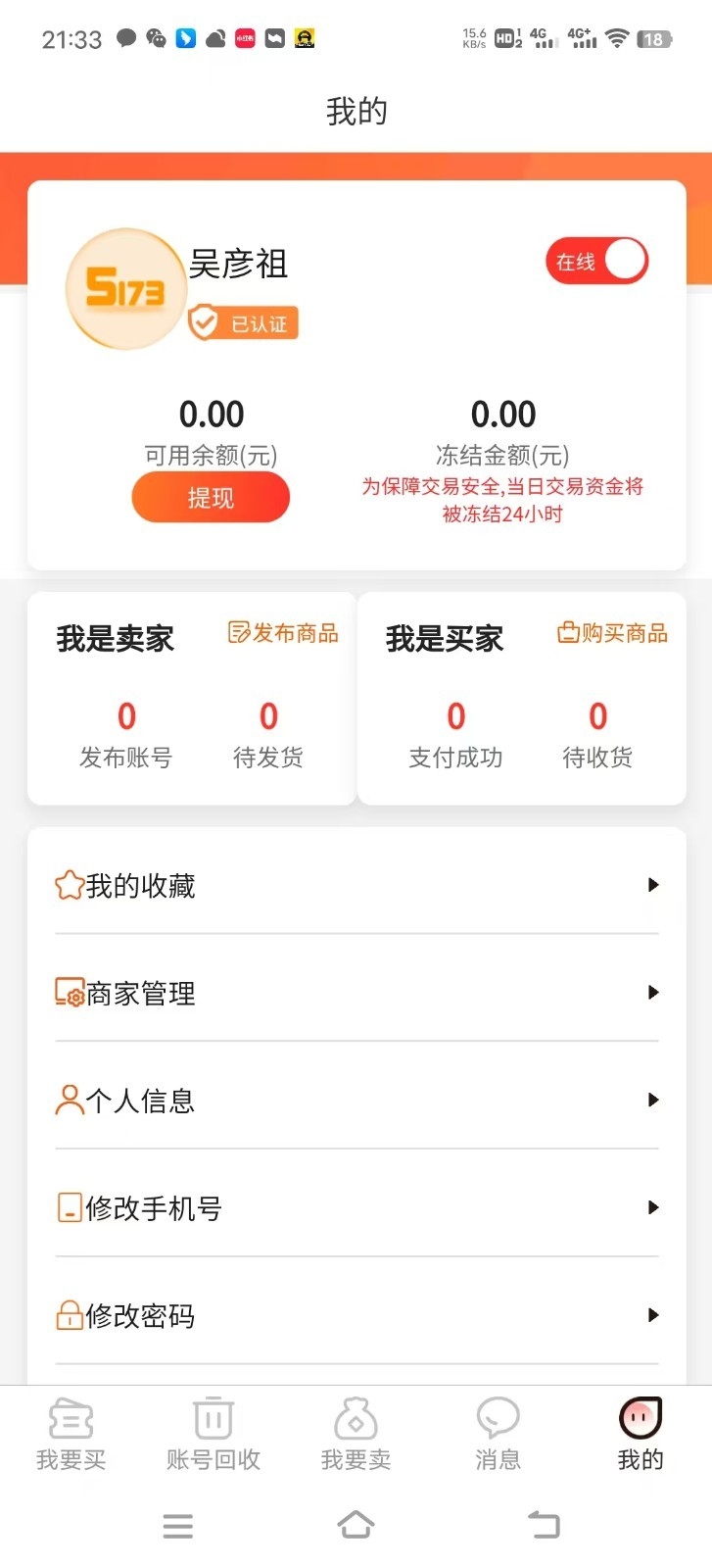The width and height of the screenshot is (712, 1568).
Task: Switch to the 我要卖 tab
Action: tap(356, 1434)
